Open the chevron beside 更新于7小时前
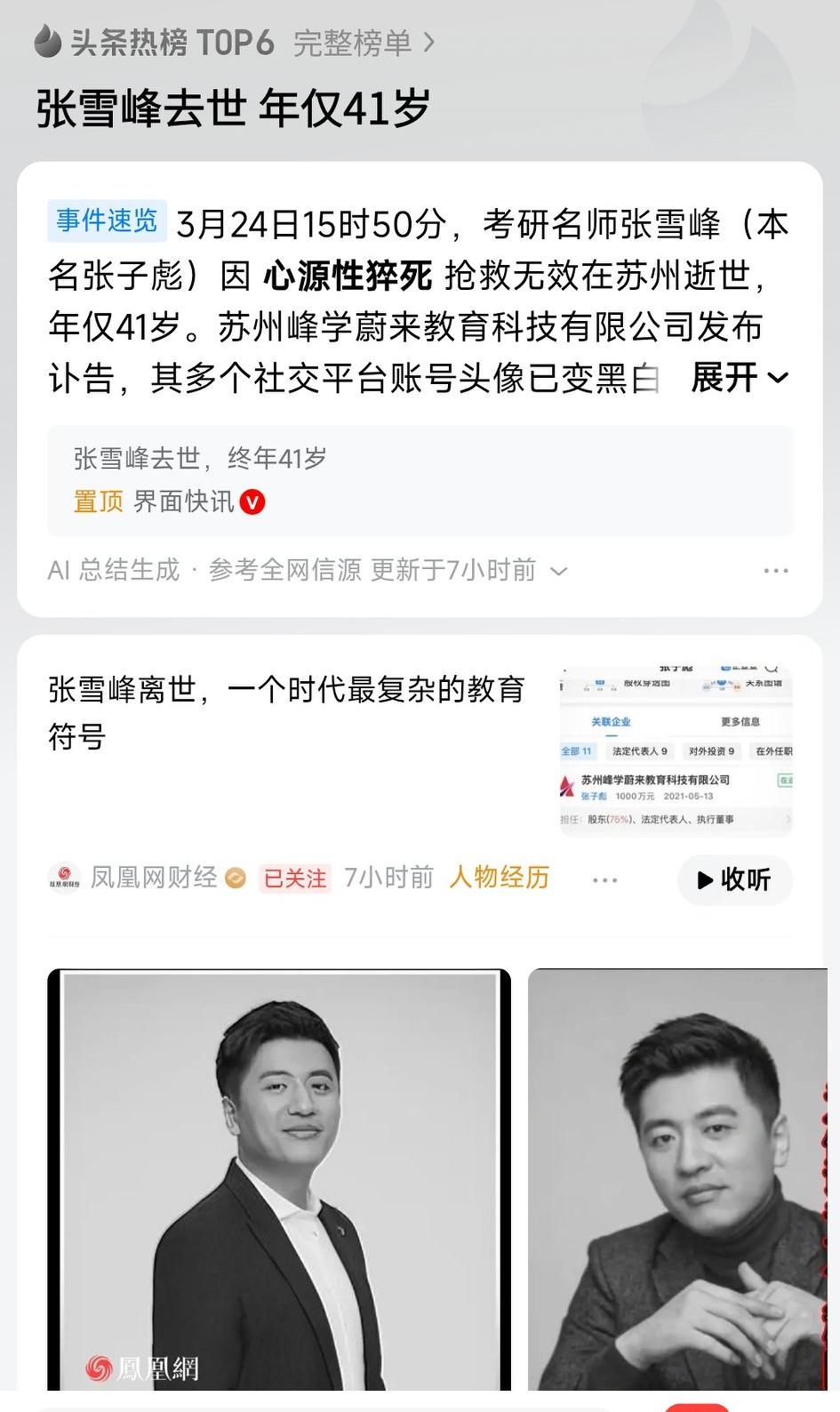 point(557,571)
